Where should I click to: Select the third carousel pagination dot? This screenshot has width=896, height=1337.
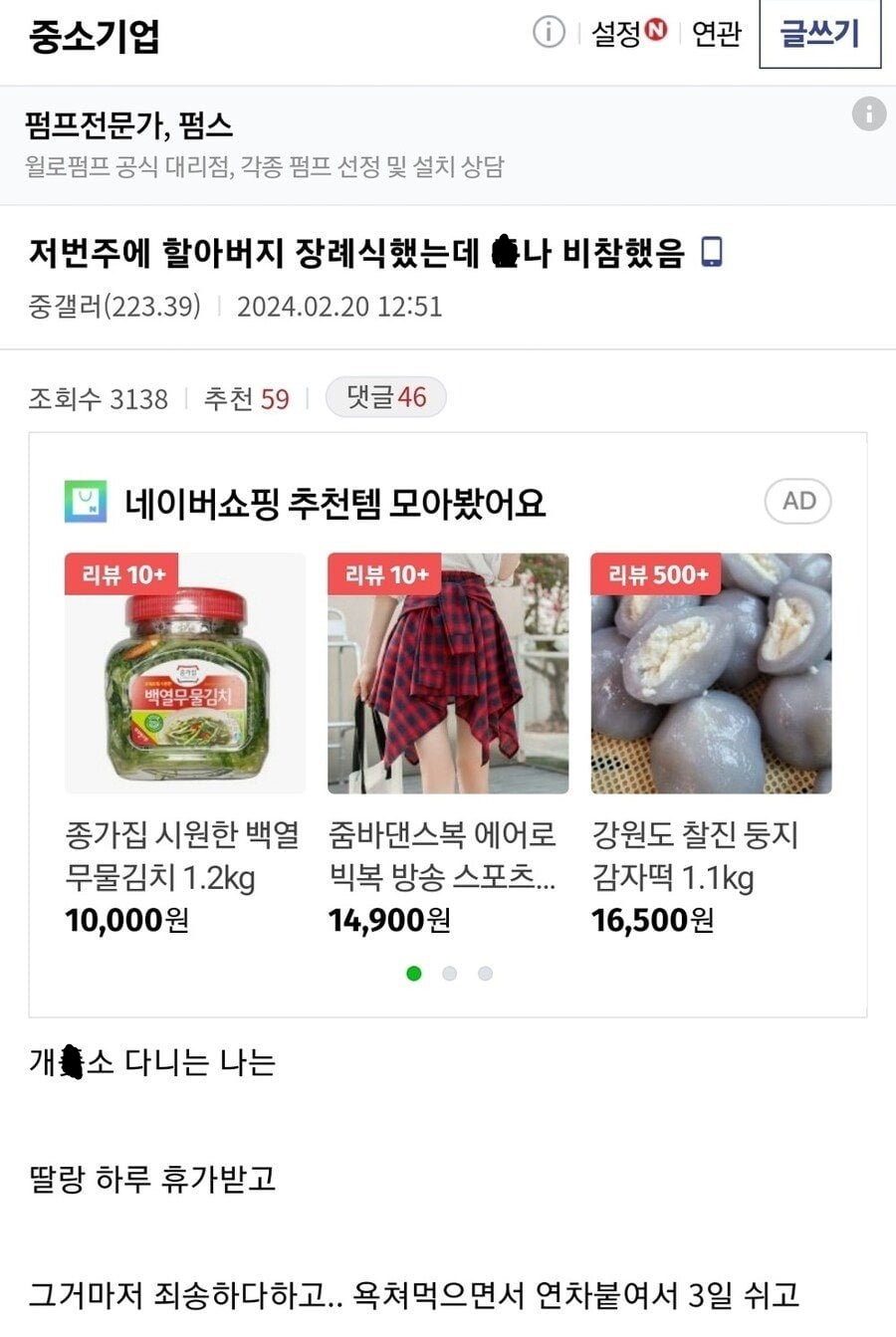(x=484, y=974)
